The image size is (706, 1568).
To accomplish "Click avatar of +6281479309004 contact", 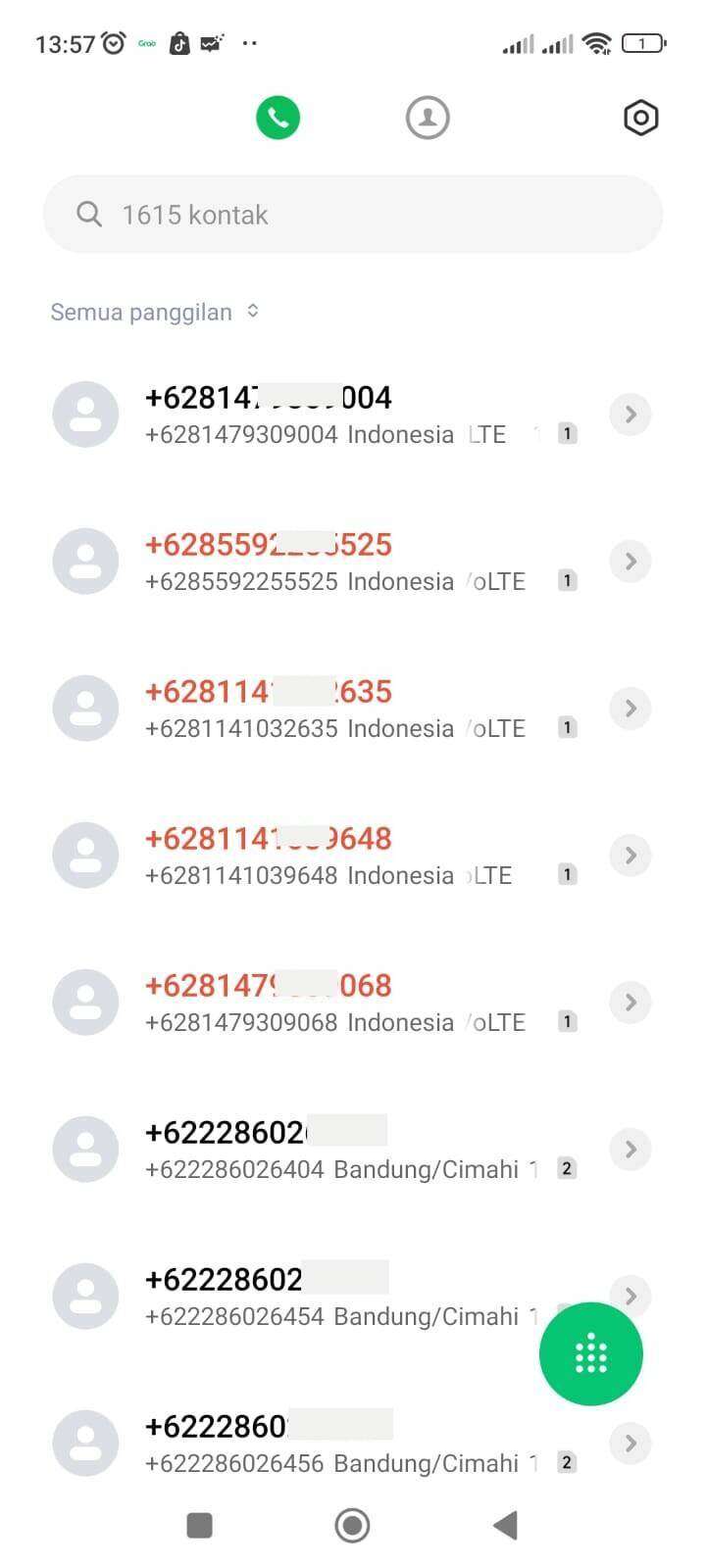I will pos(85,414).
